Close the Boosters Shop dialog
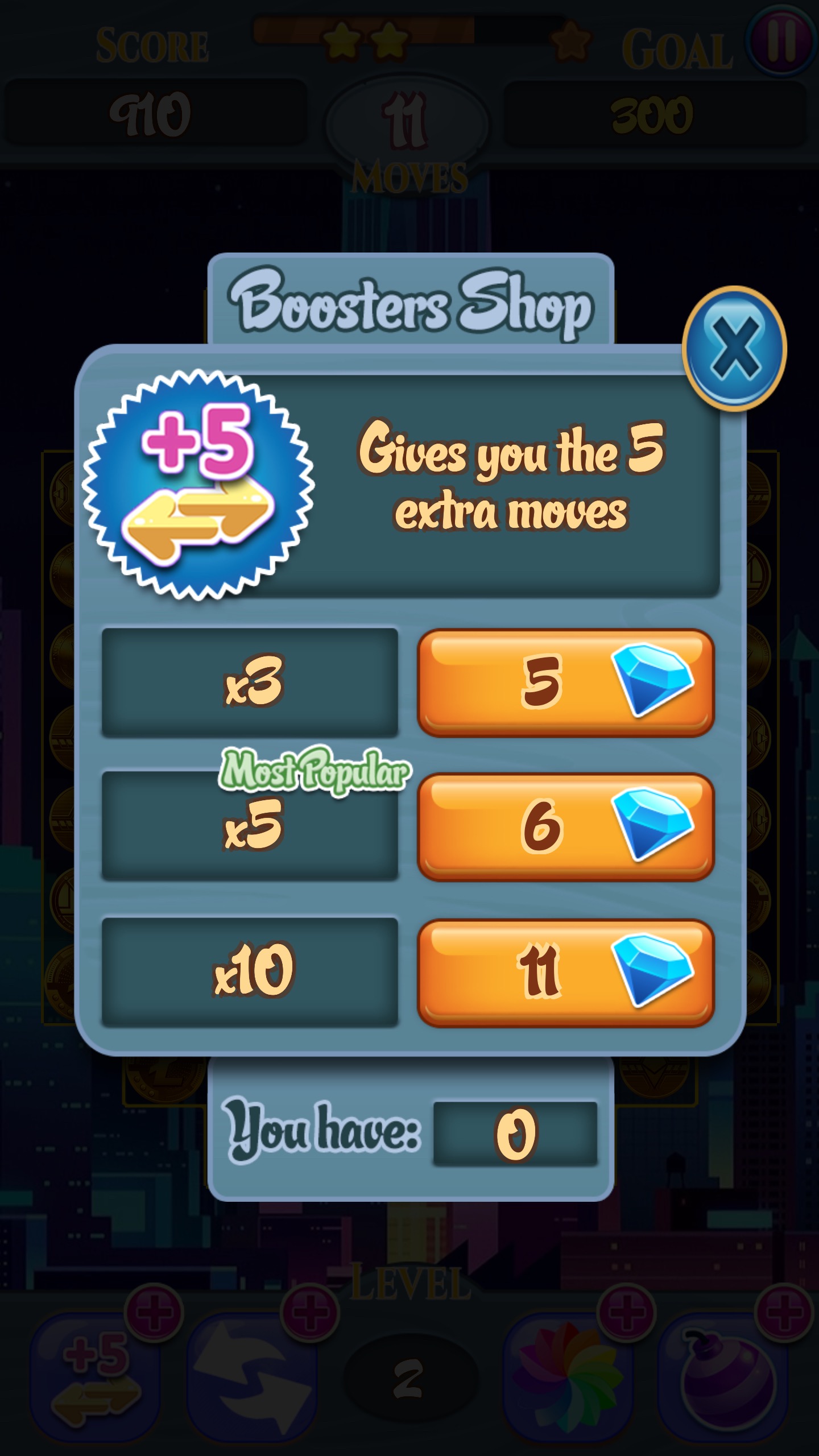 734,348
